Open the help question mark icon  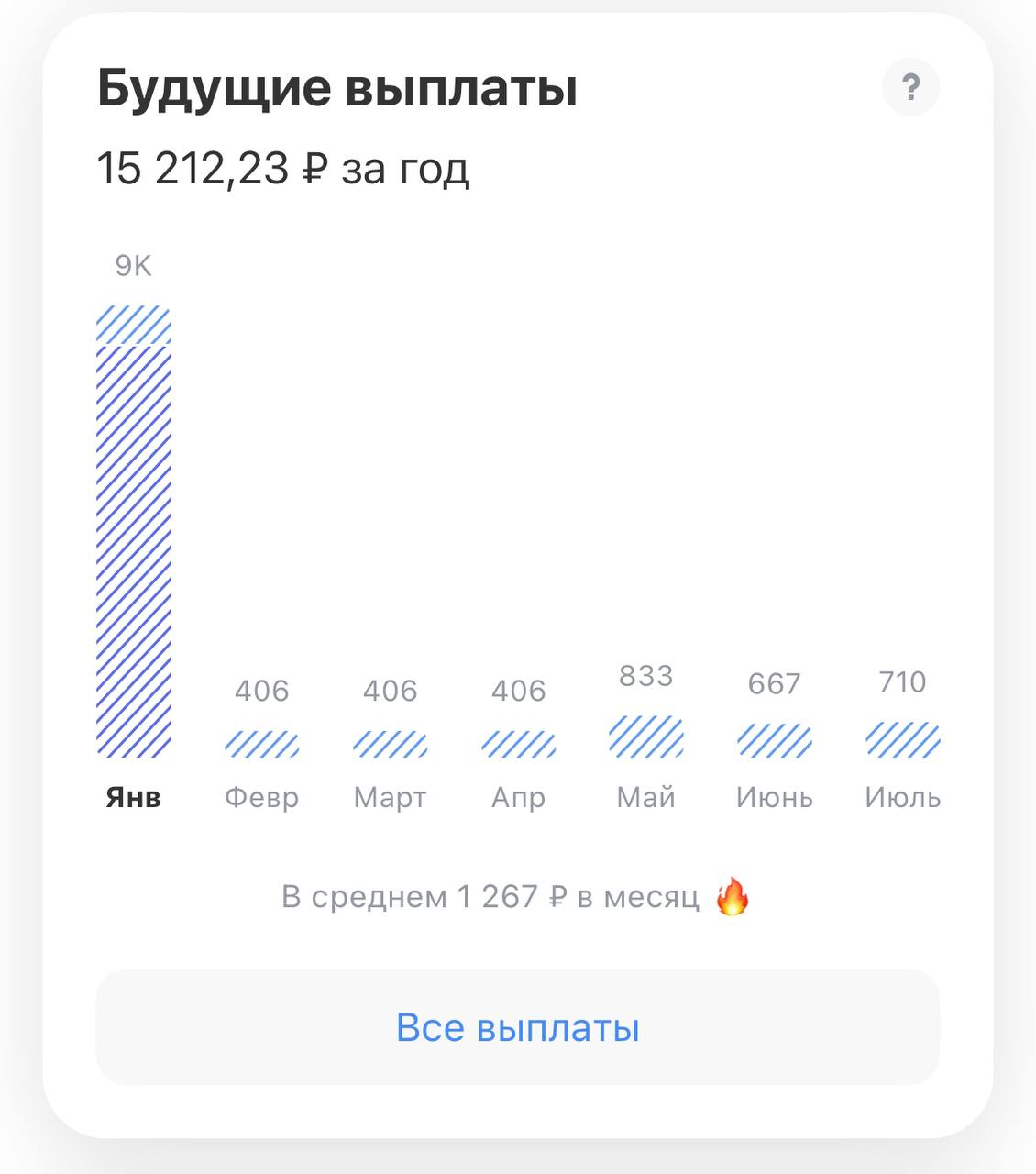click(x=910, y=87)
